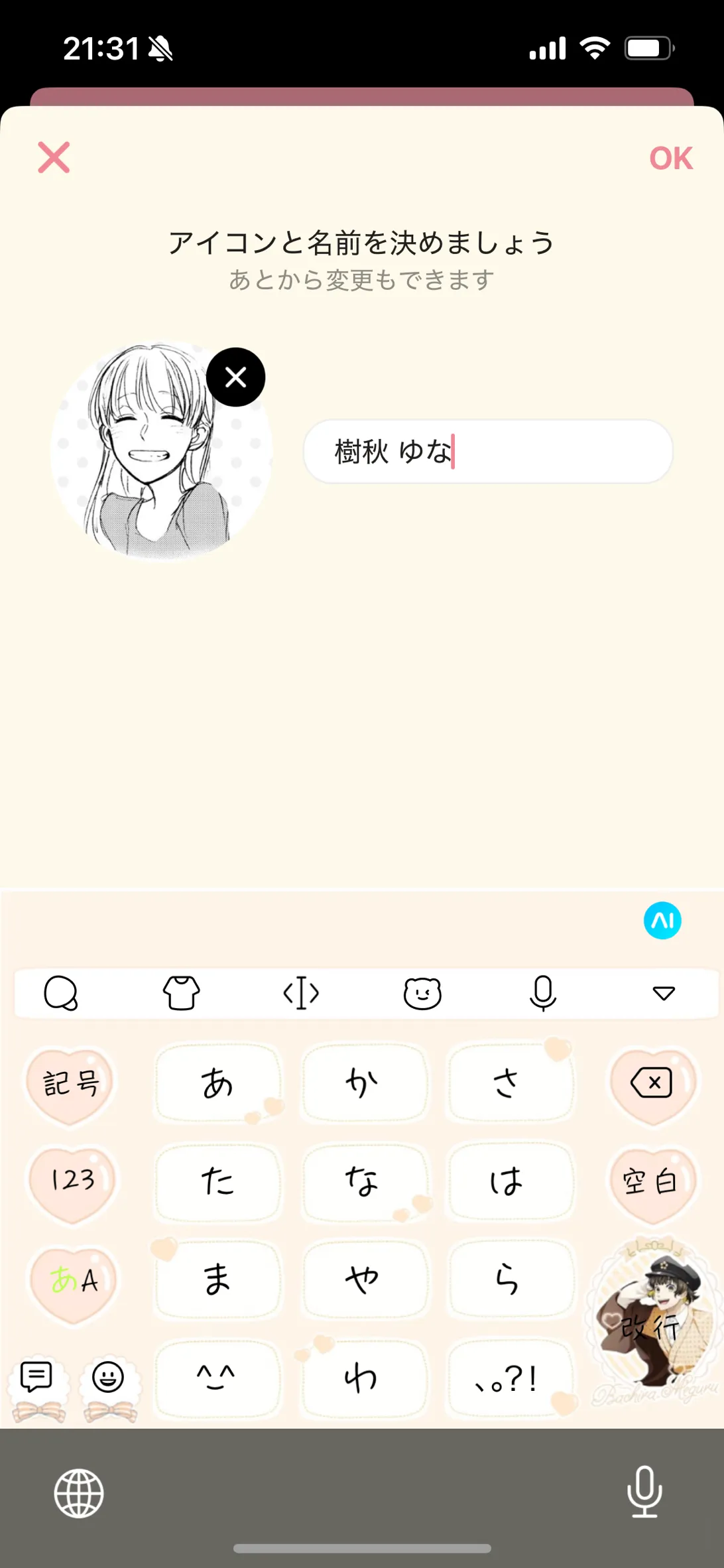Open the keyboard theme shirt icon
Viewport: 724px width, 1568px height.
point(181,993)
